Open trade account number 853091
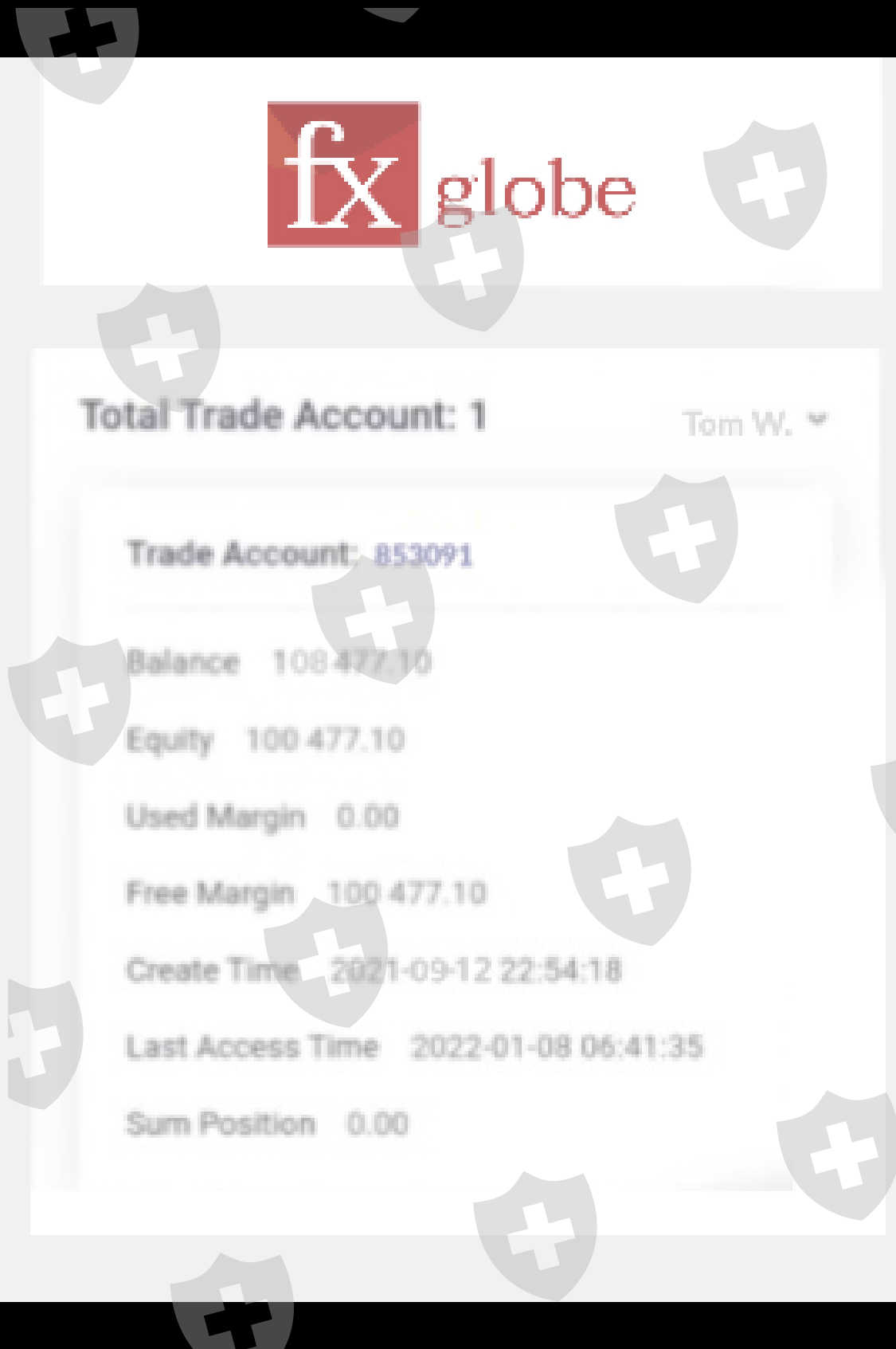This screenshot has width=896, height=1349. (424, 555)
